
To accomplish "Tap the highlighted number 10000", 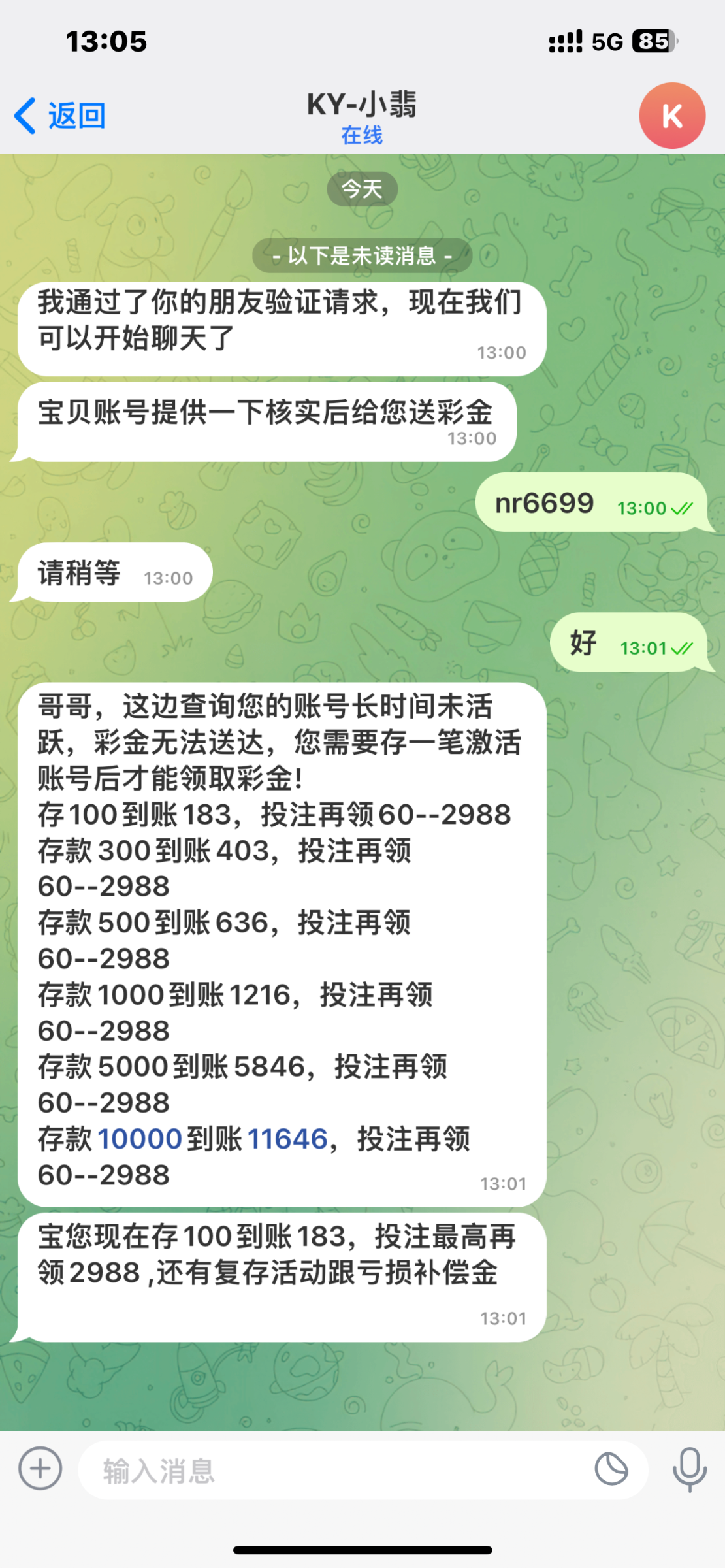I will click(x=139, y=1139).
